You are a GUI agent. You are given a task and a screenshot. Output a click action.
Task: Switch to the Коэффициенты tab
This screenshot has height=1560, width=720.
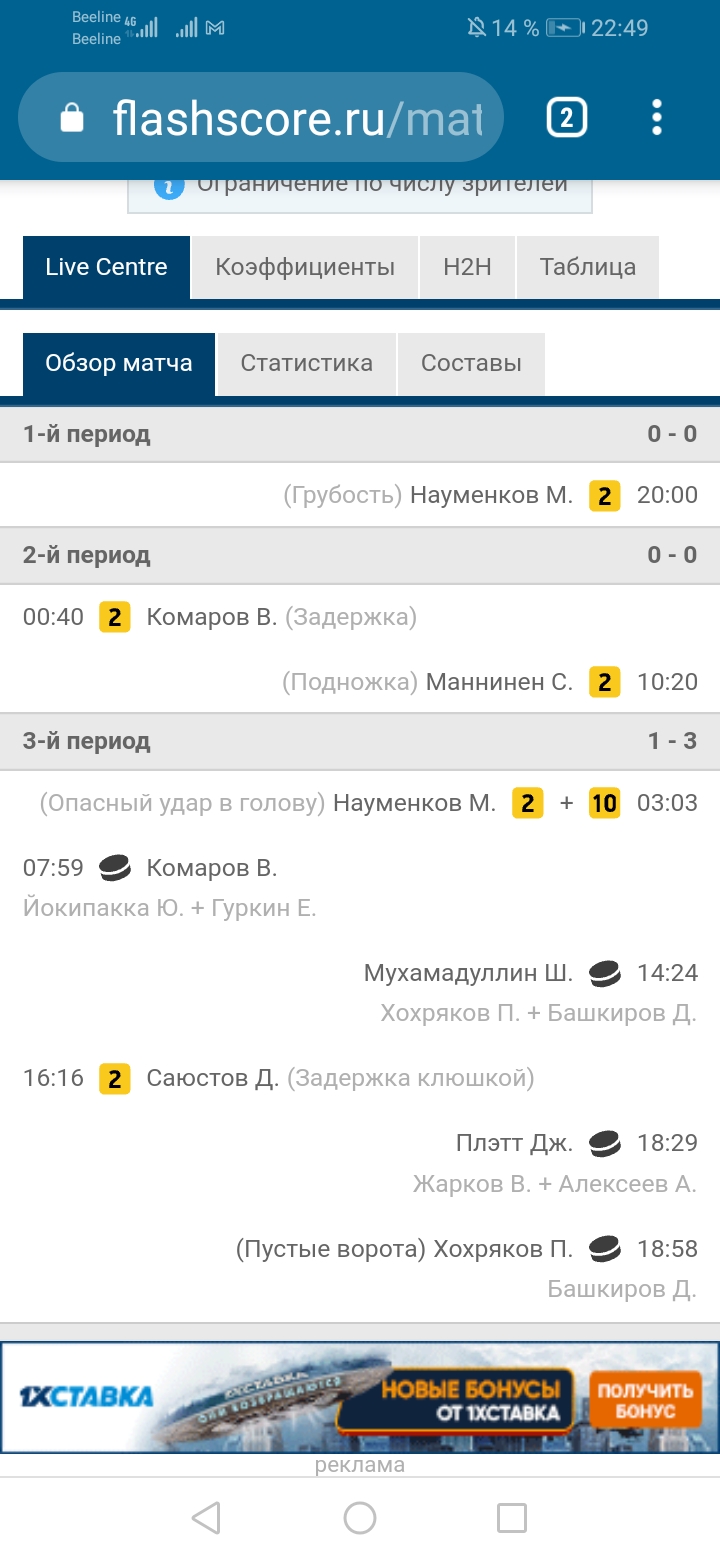click(305, 267)
